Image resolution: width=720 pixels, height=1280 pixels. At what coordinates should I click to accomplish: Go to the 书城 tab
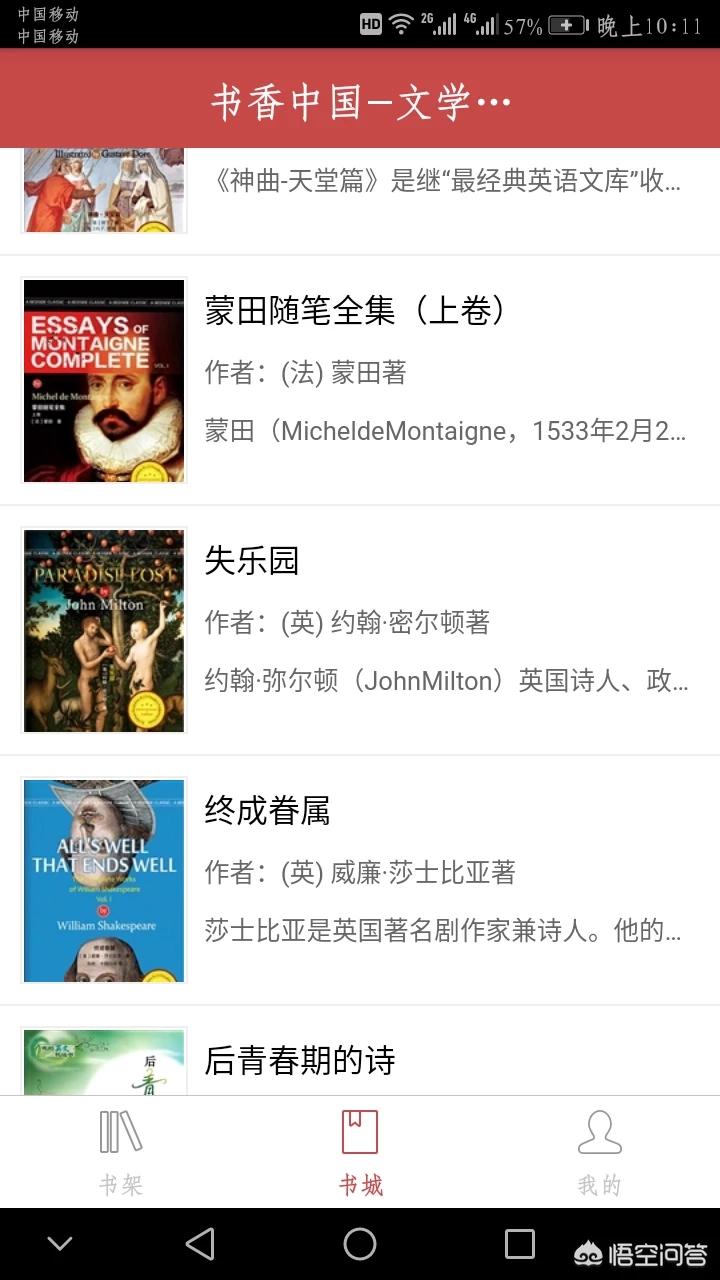[360, 1152]
